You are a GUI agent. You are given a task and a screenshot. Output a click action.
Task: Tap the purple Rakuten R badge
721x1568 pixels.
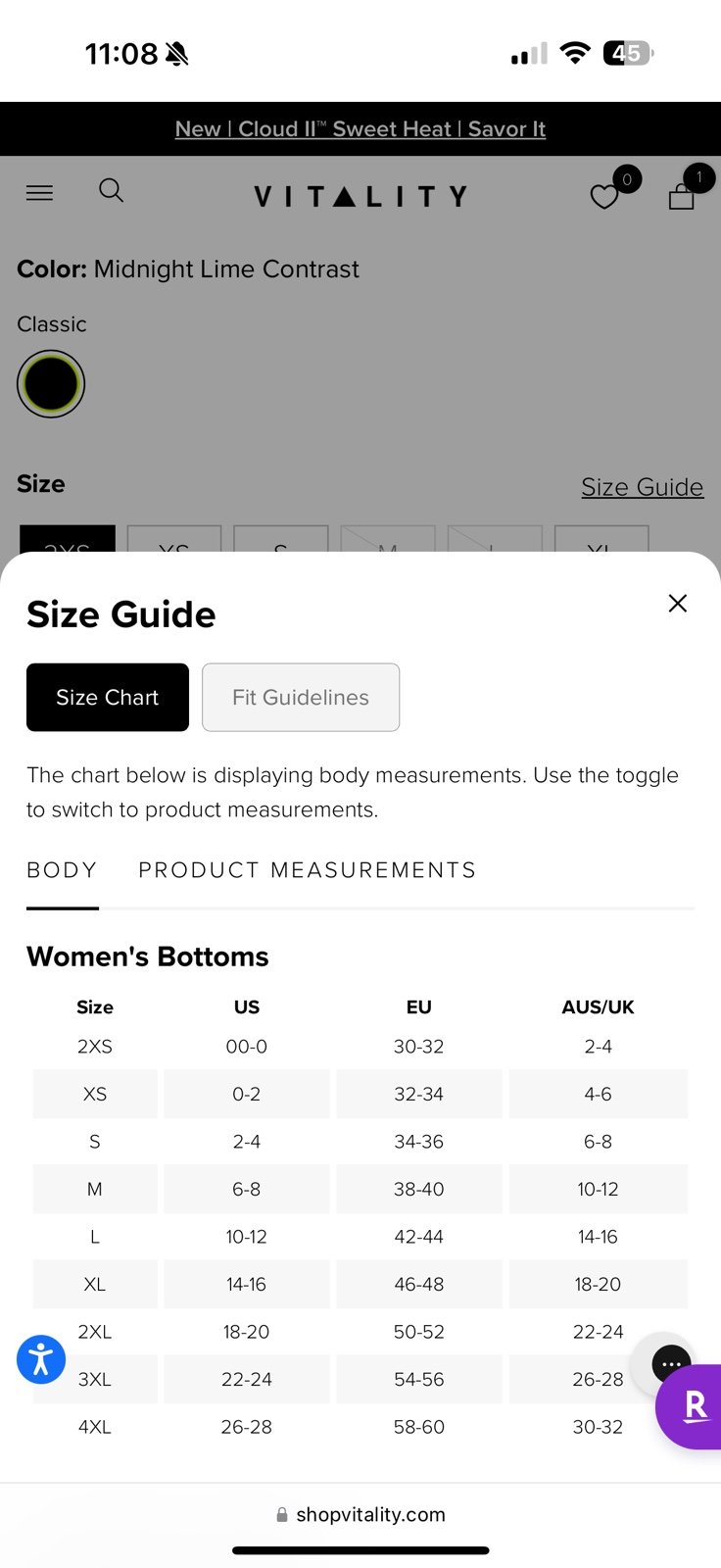click(x=693, y=1406)
